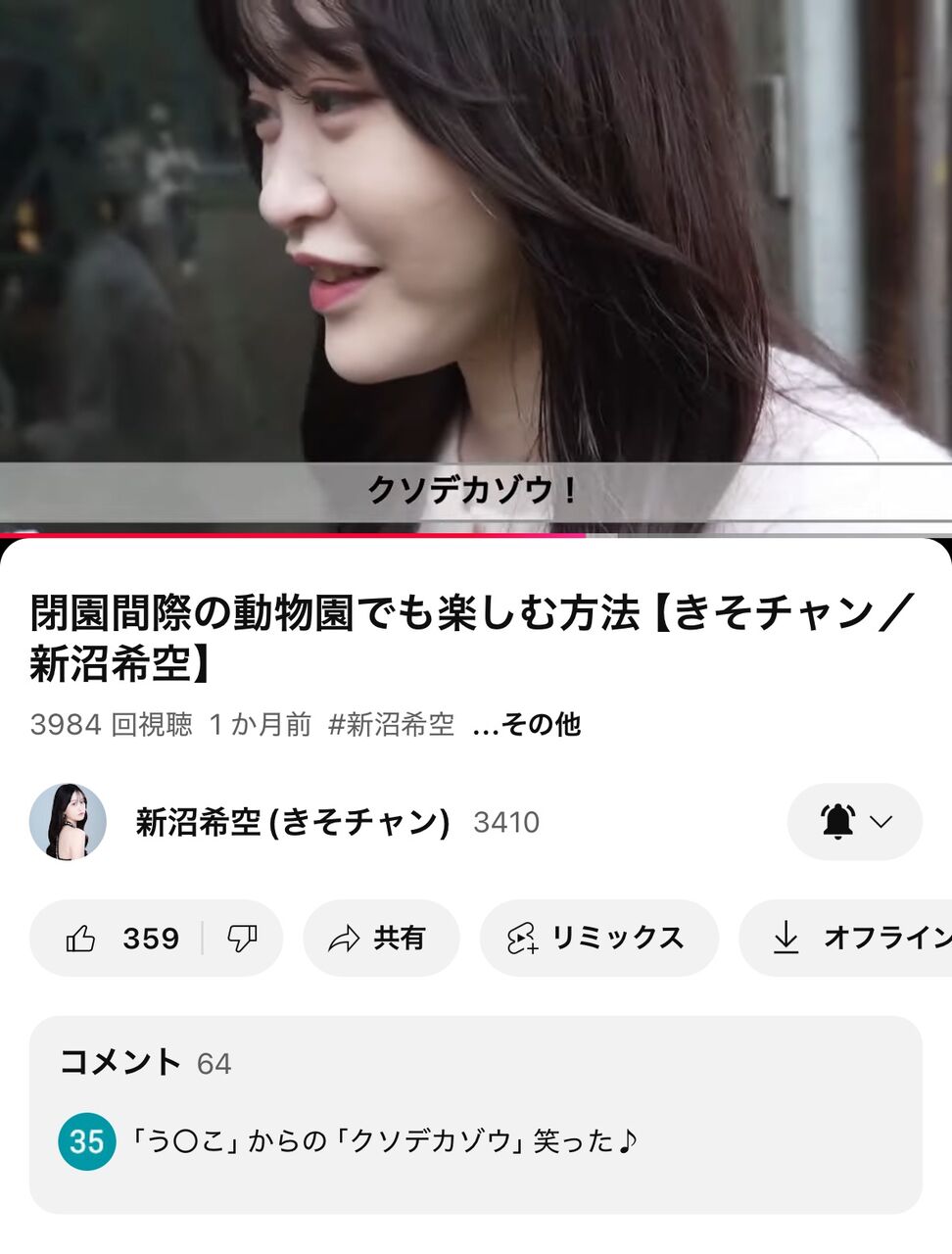Open notification bell dropdown for the channel
The image size is (952, 1254).
point(855,822)
